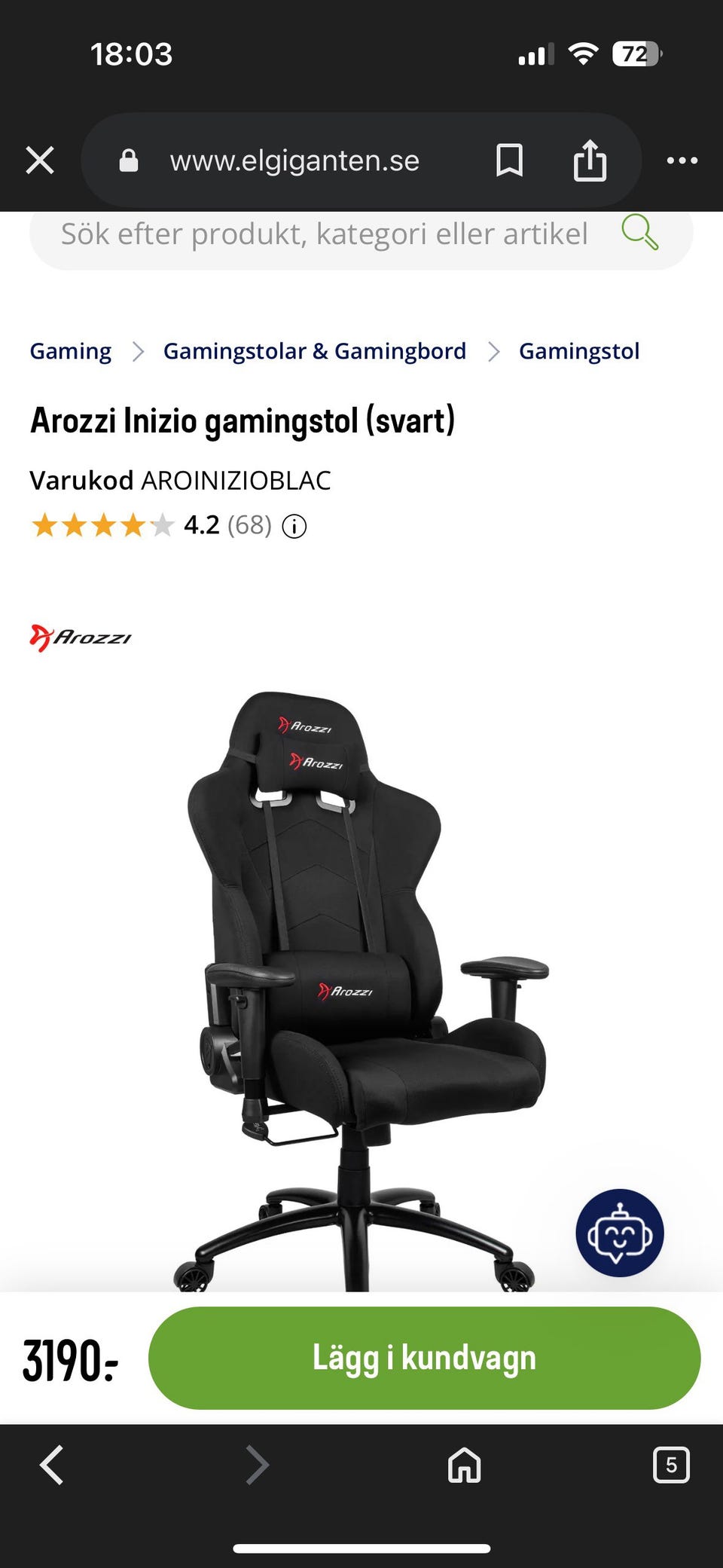
Task: Go to the browser home page
Action: click(x=464, y=1465)
